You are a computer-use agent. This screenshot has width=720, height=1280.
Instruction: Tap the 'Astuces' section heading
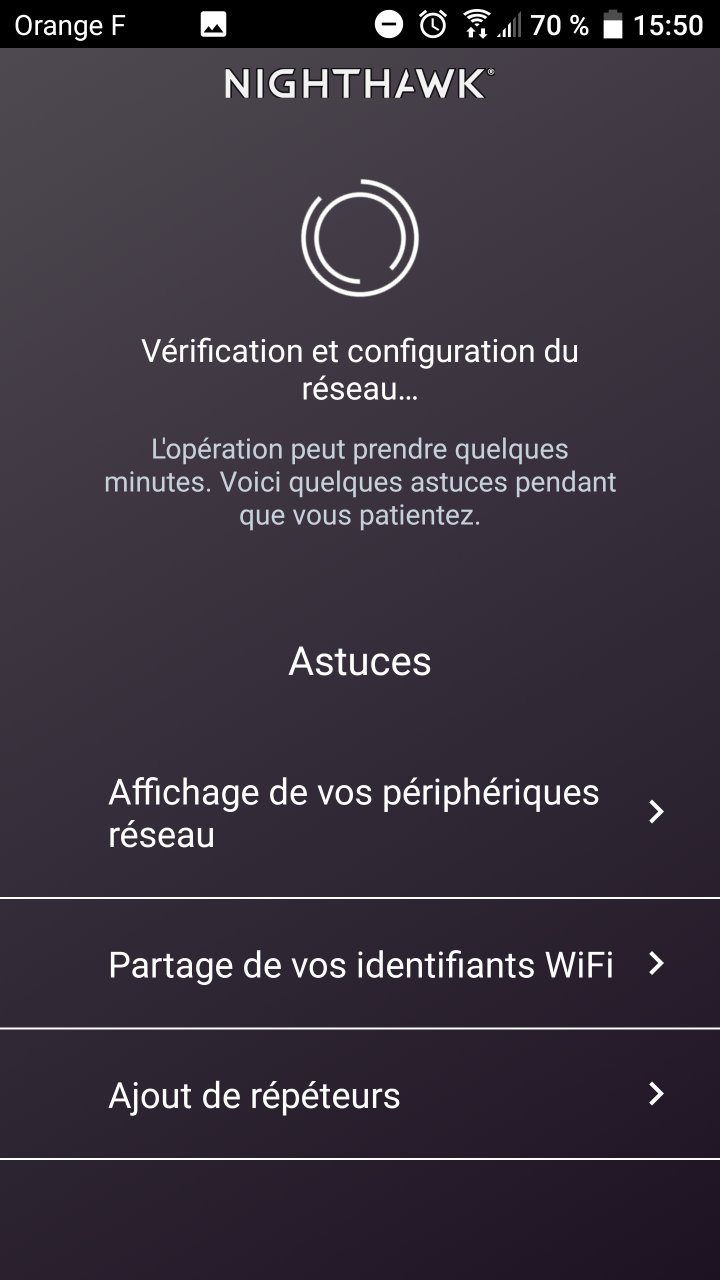[x=360, y=660]
